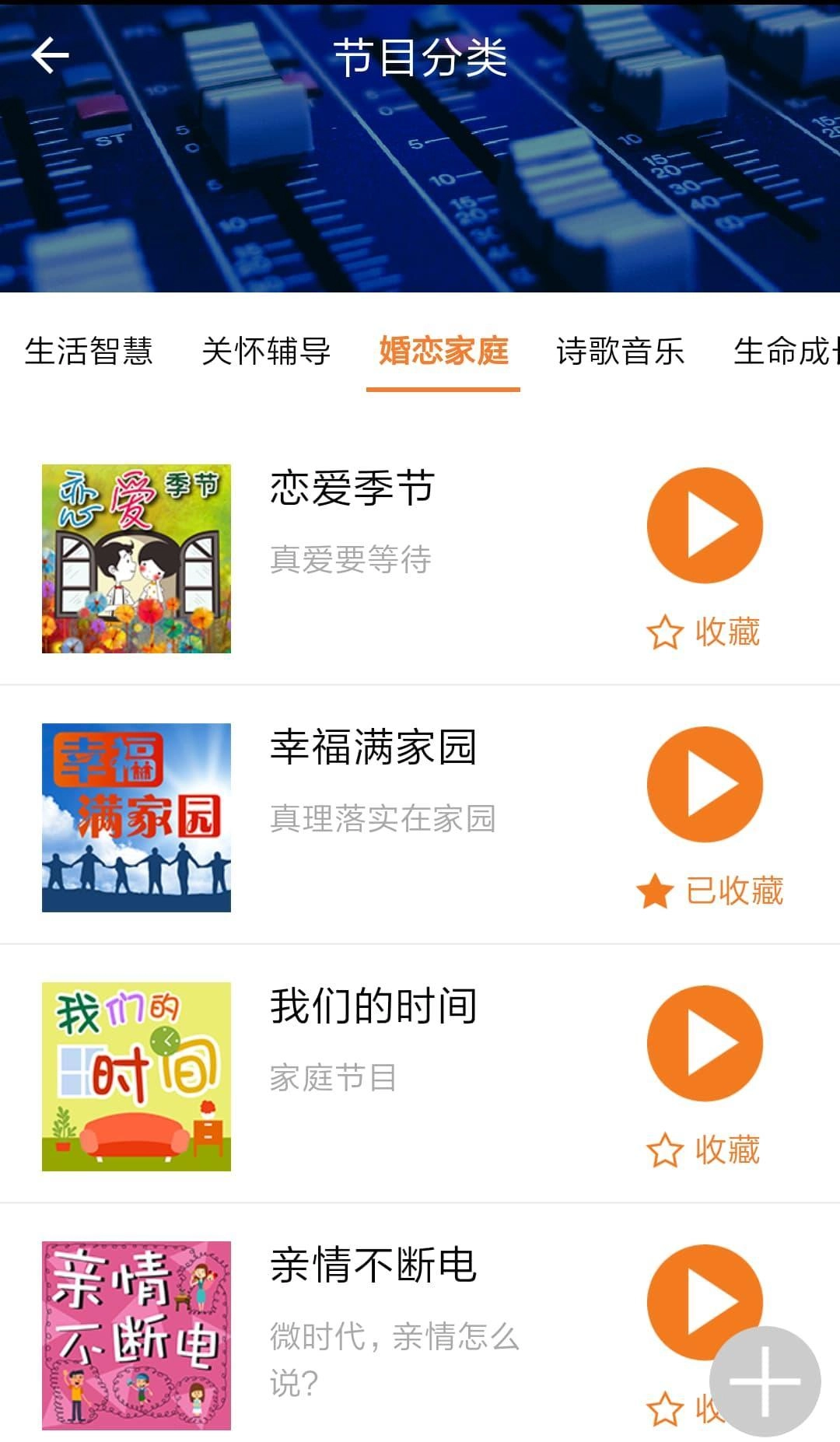This screenshot has width=840, height=1442.
Task: Open the 幸福满家园 cover thumbnail
Action: click(x=136, y=817)
